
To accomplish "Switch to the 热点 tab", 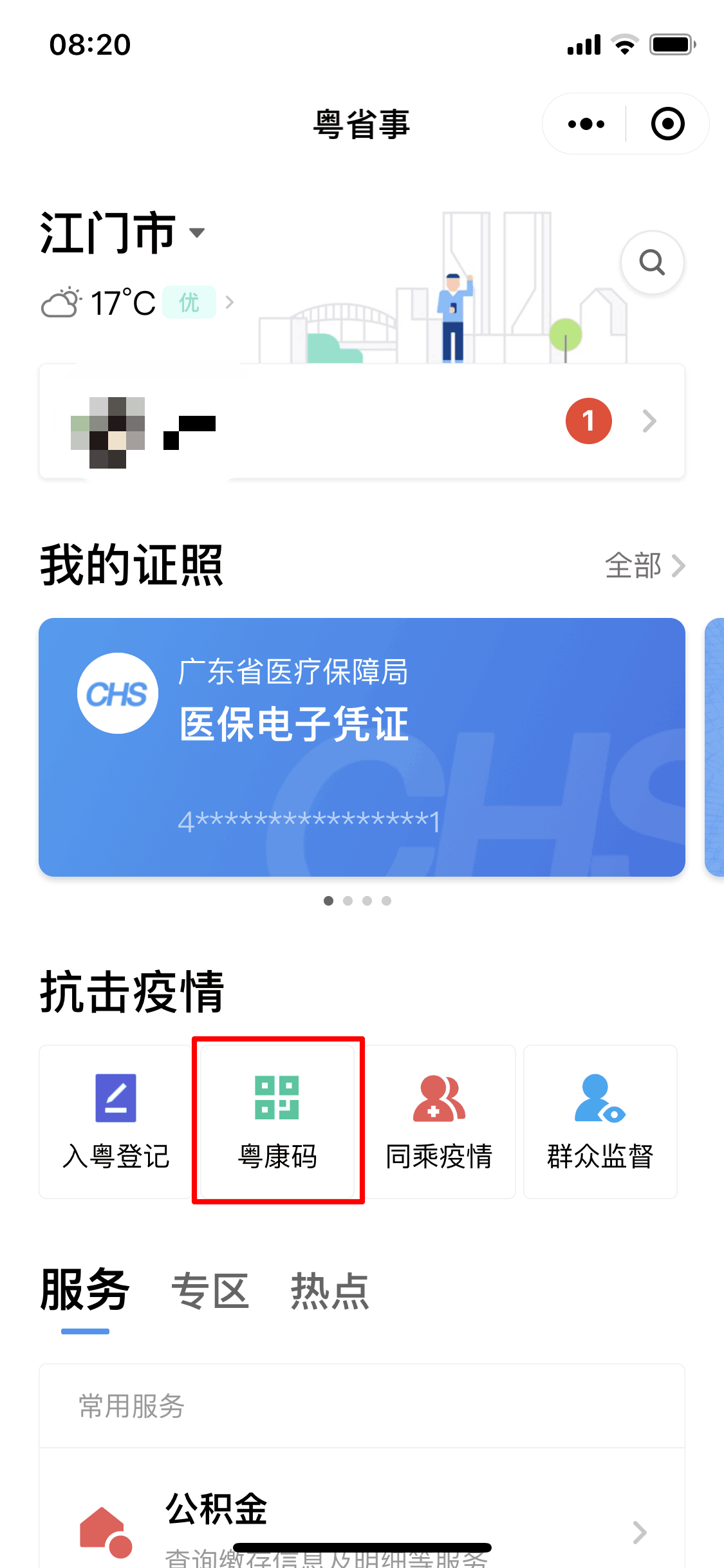I will click(330, 1291).
